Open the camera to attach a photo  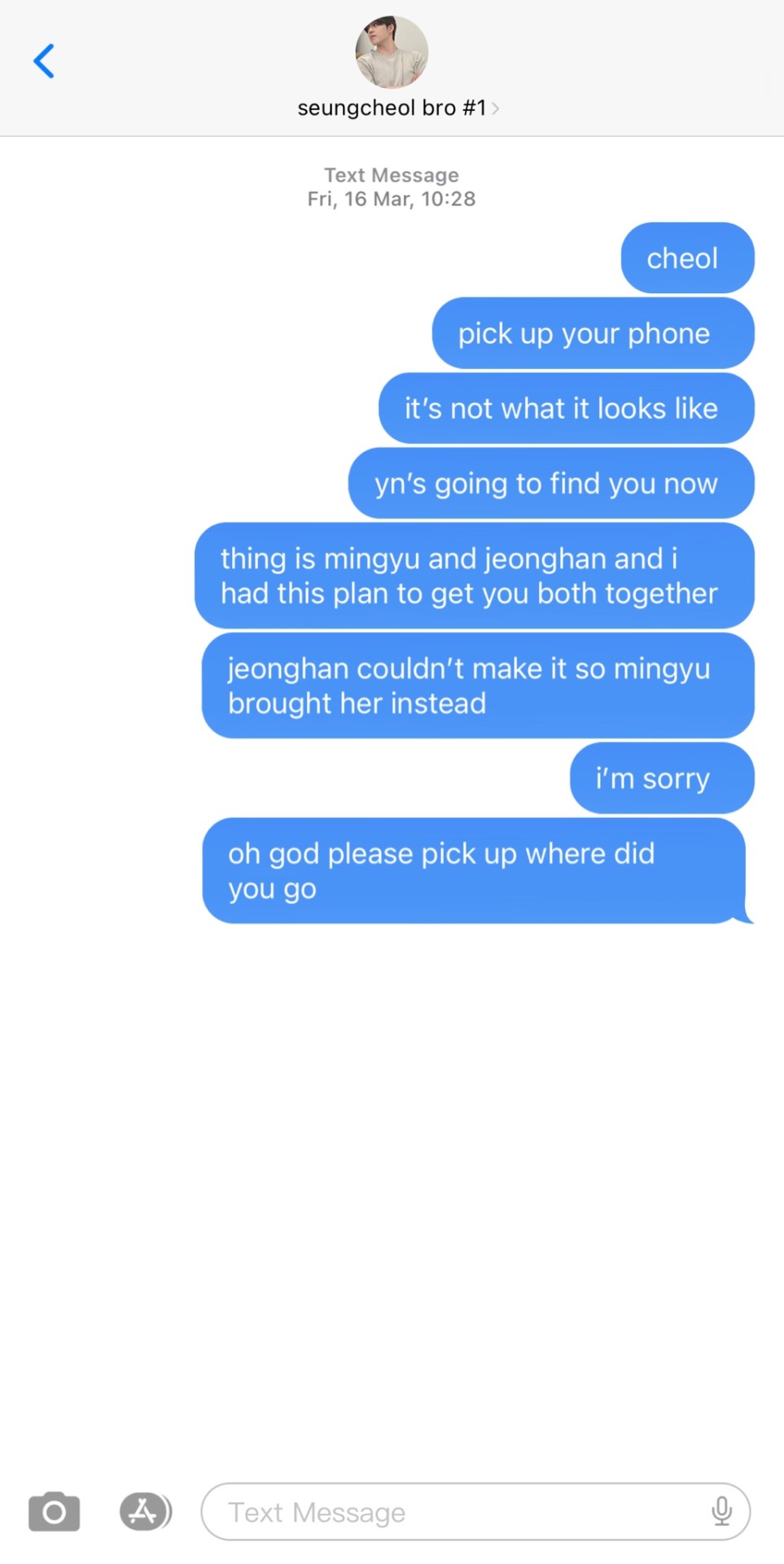tap(54, 1512)
